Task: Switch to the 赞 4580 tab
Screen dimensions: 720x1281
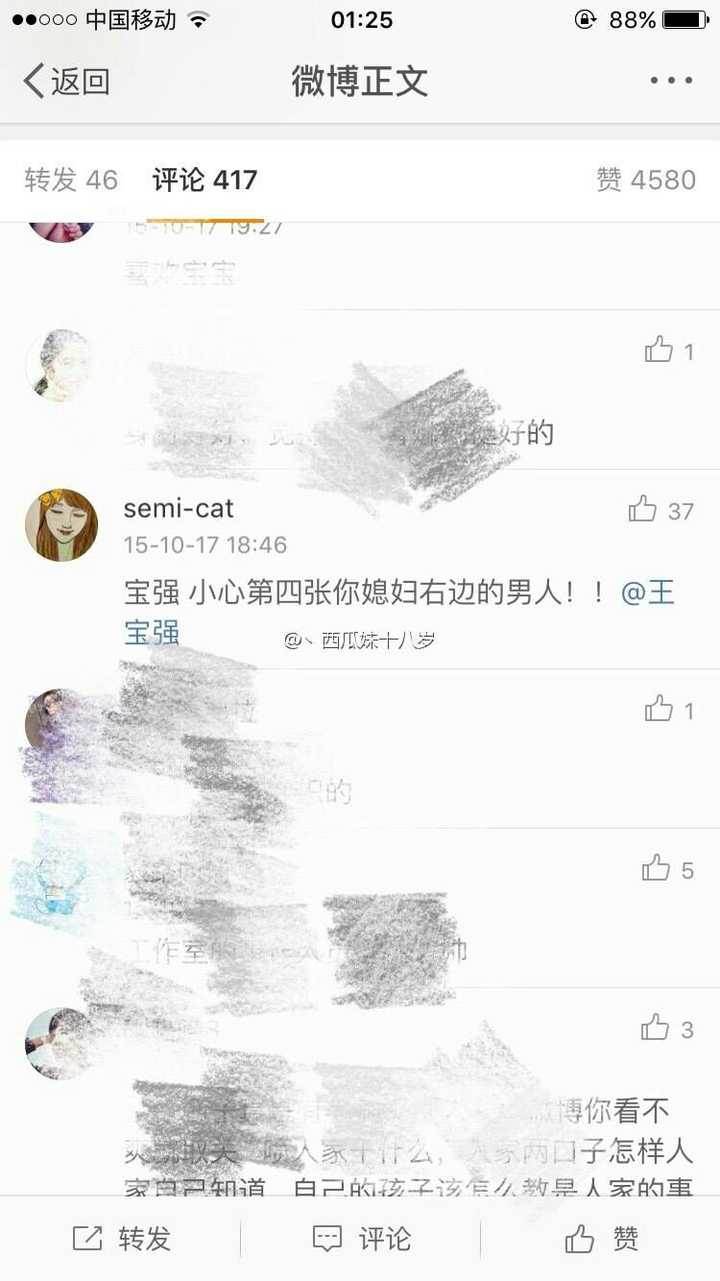Action: click(645, 180)
